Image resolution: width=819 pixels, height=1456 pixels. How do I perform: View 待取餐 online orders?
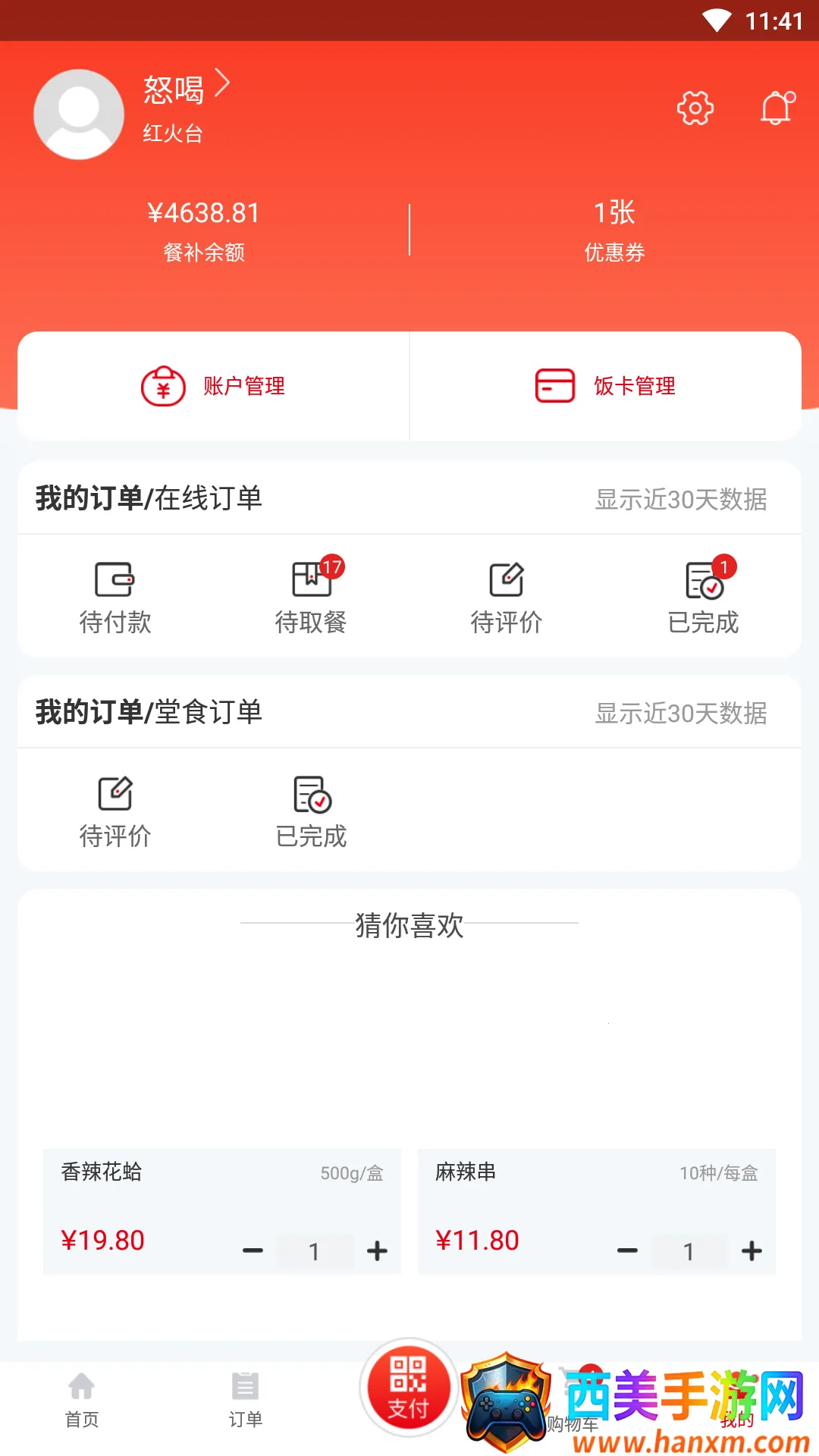[x=311, y=598]
